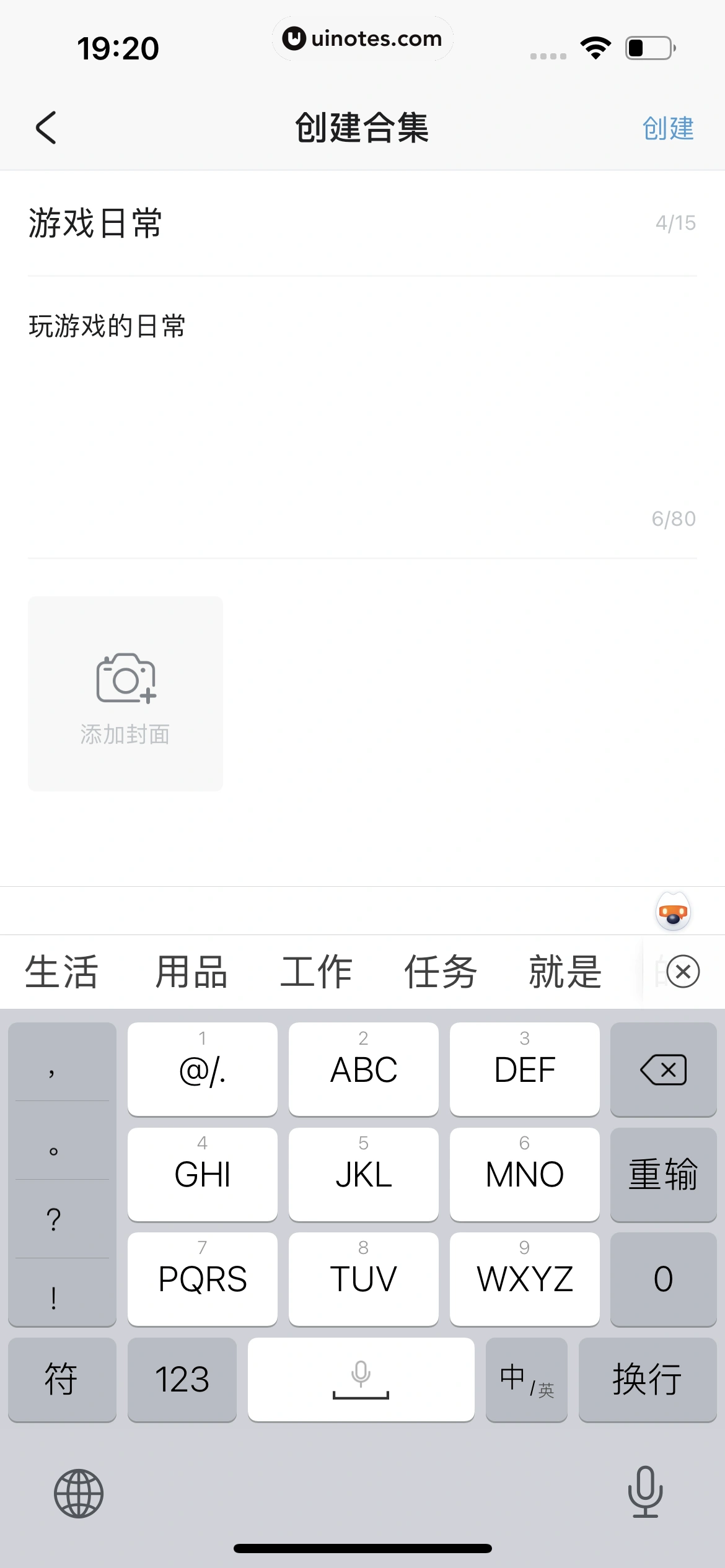Tap the description text 玩游戏的日常
The image size is (725, 1568).
click(x=107, y=326)
